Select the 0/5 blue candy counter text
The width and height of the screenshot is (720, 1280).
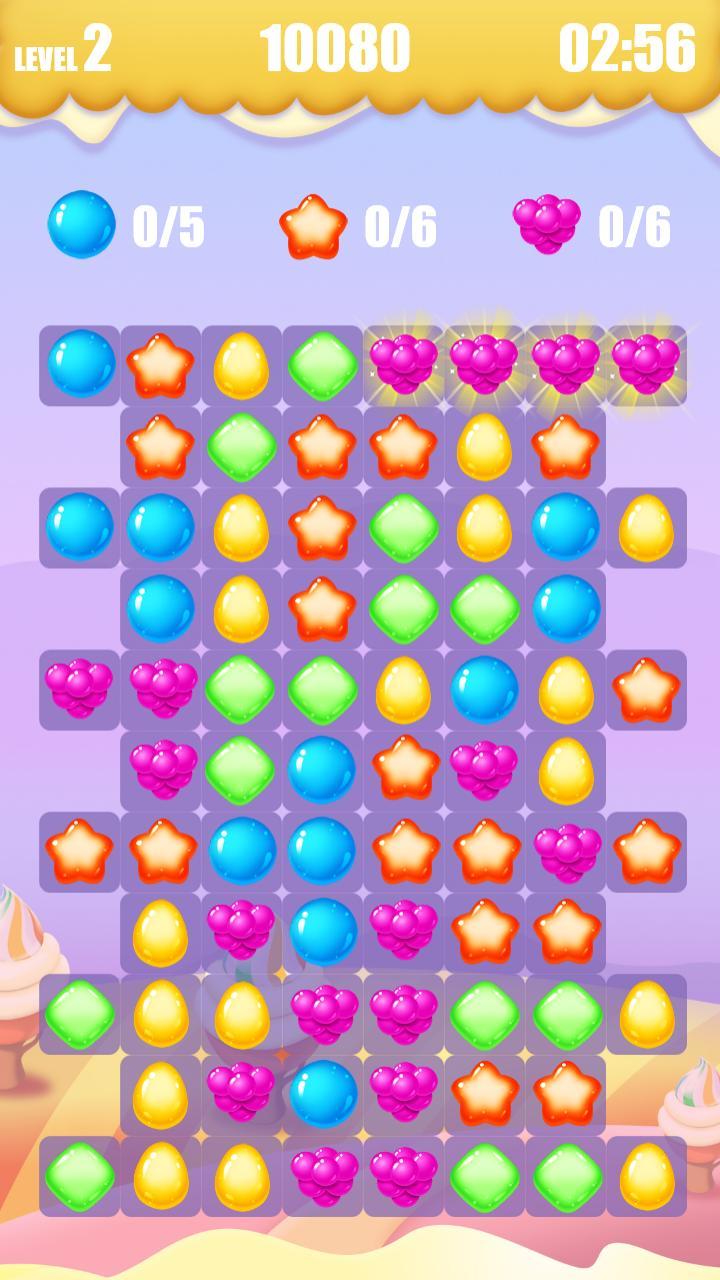168,227
